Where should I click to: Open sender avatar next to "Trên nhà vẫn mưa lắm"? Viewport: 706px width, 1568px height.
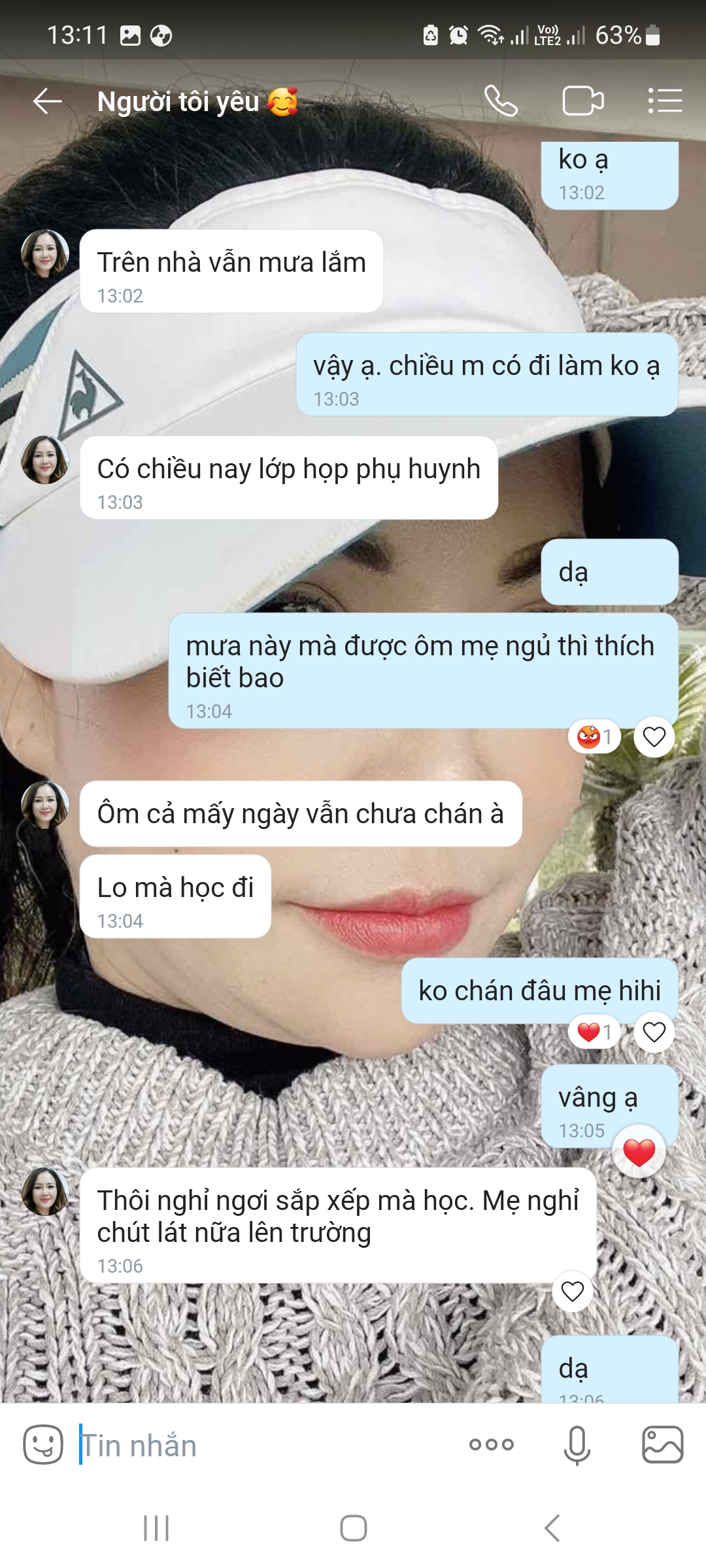coord(45,253)
